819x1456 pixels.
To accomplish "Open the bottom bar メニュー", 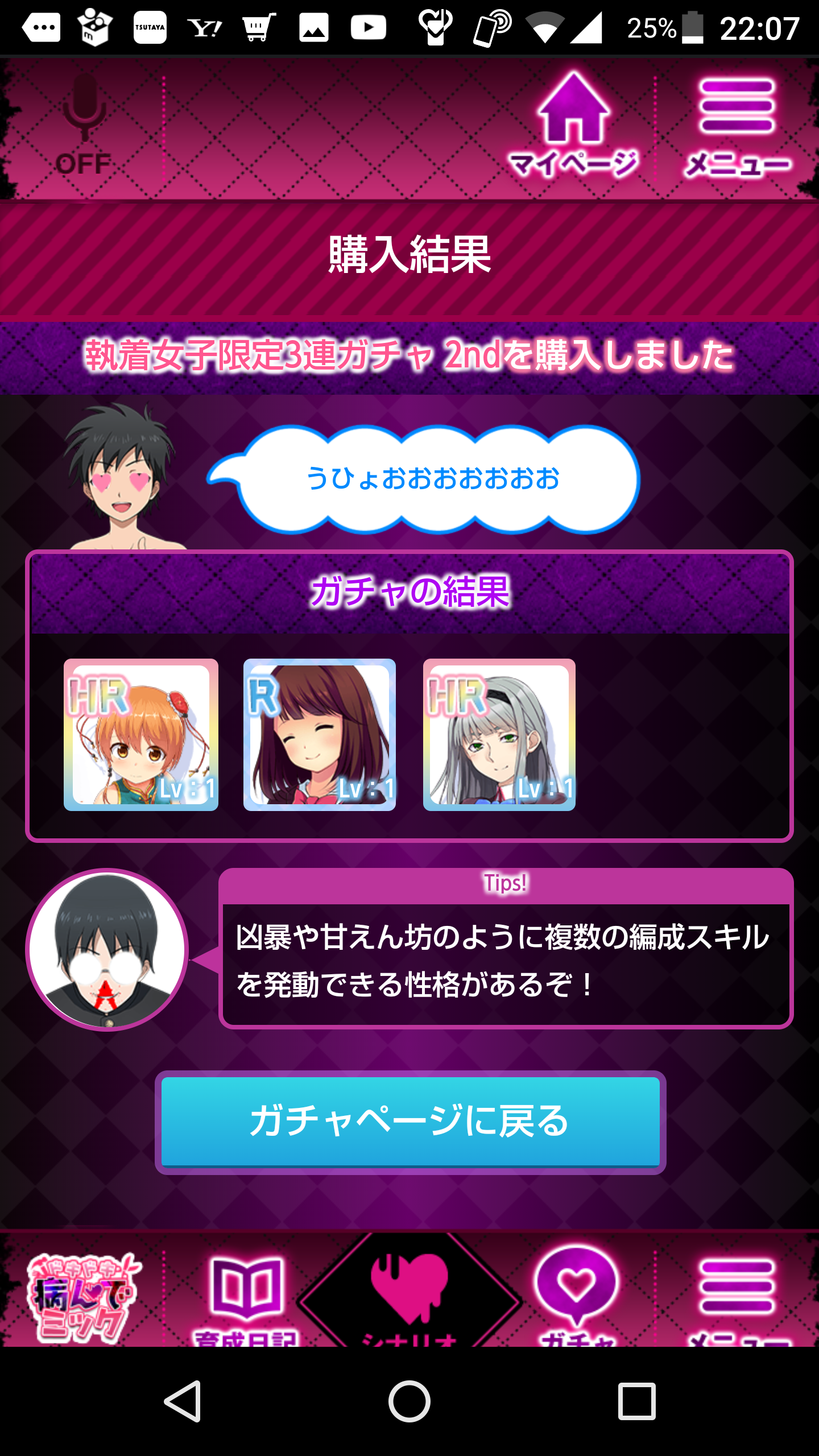I will [x=737, y=1296].
